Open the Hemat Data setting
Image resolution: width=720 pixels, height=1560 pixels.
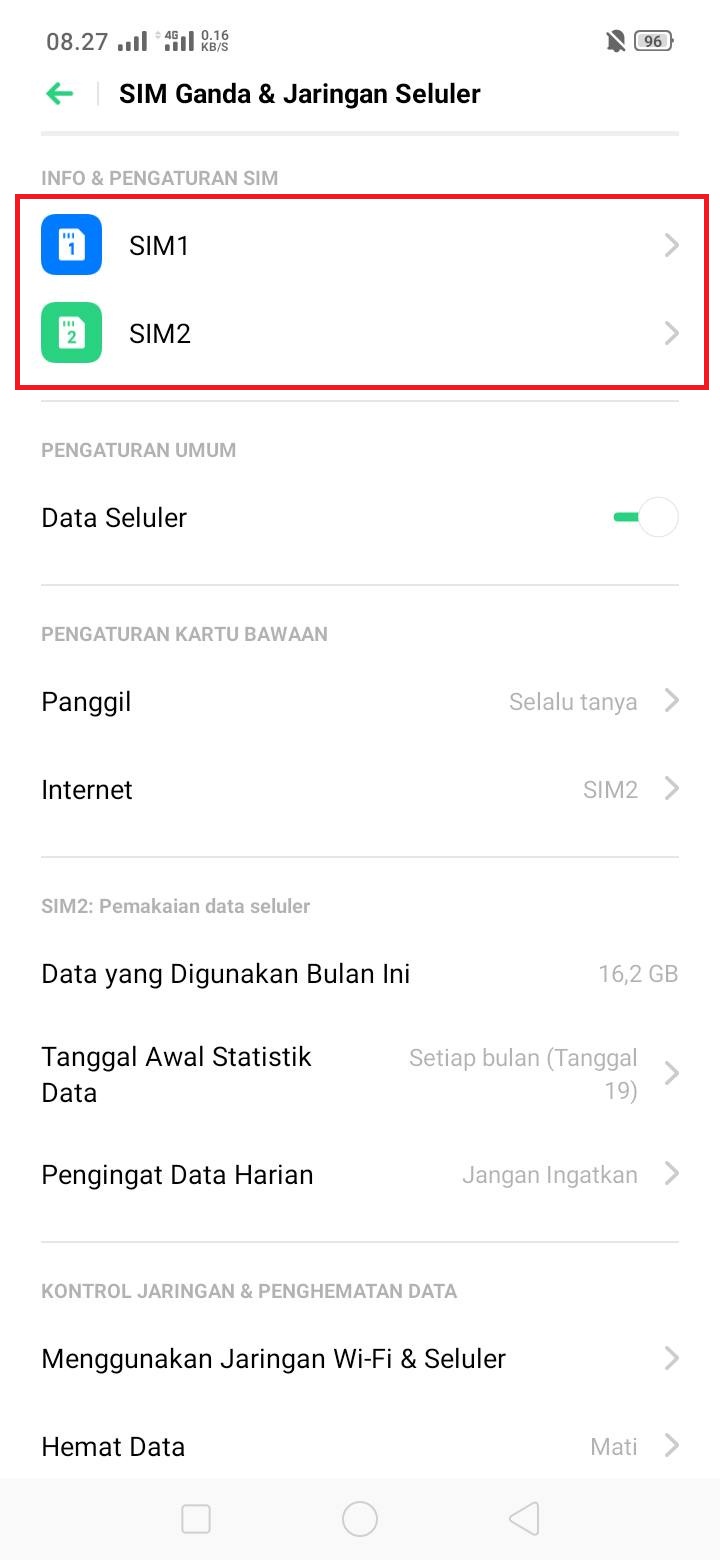pyautogui.click(x=360, y=1447)
